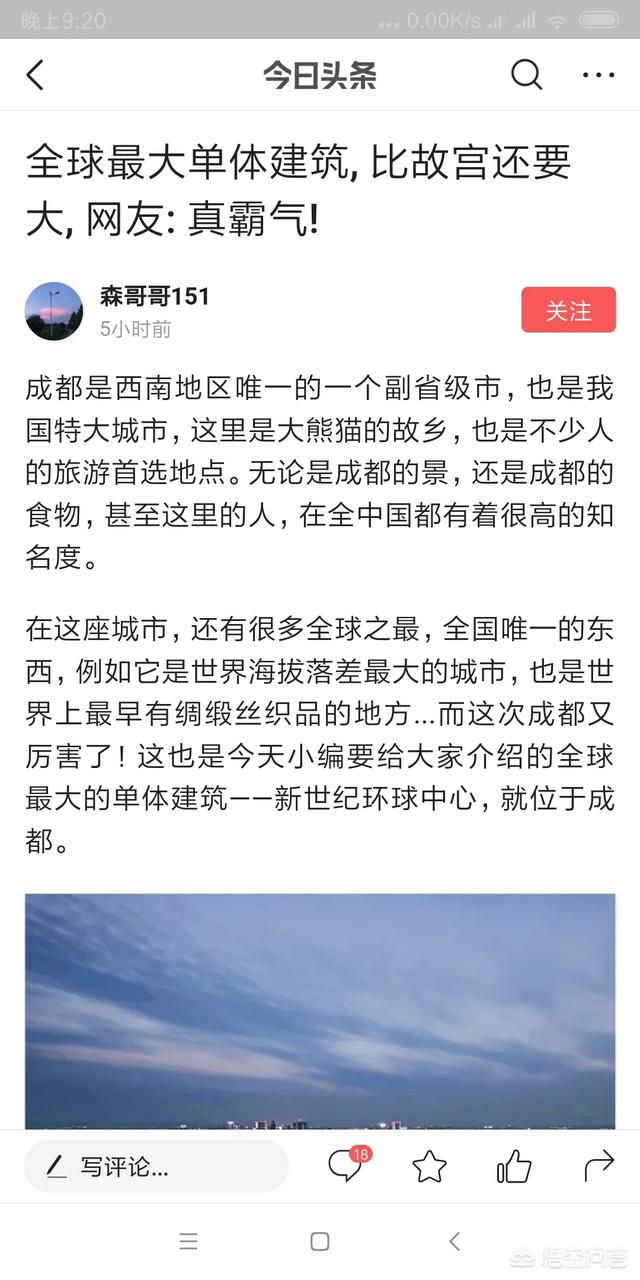Like this article with thumbs up

coord(514,1166)
